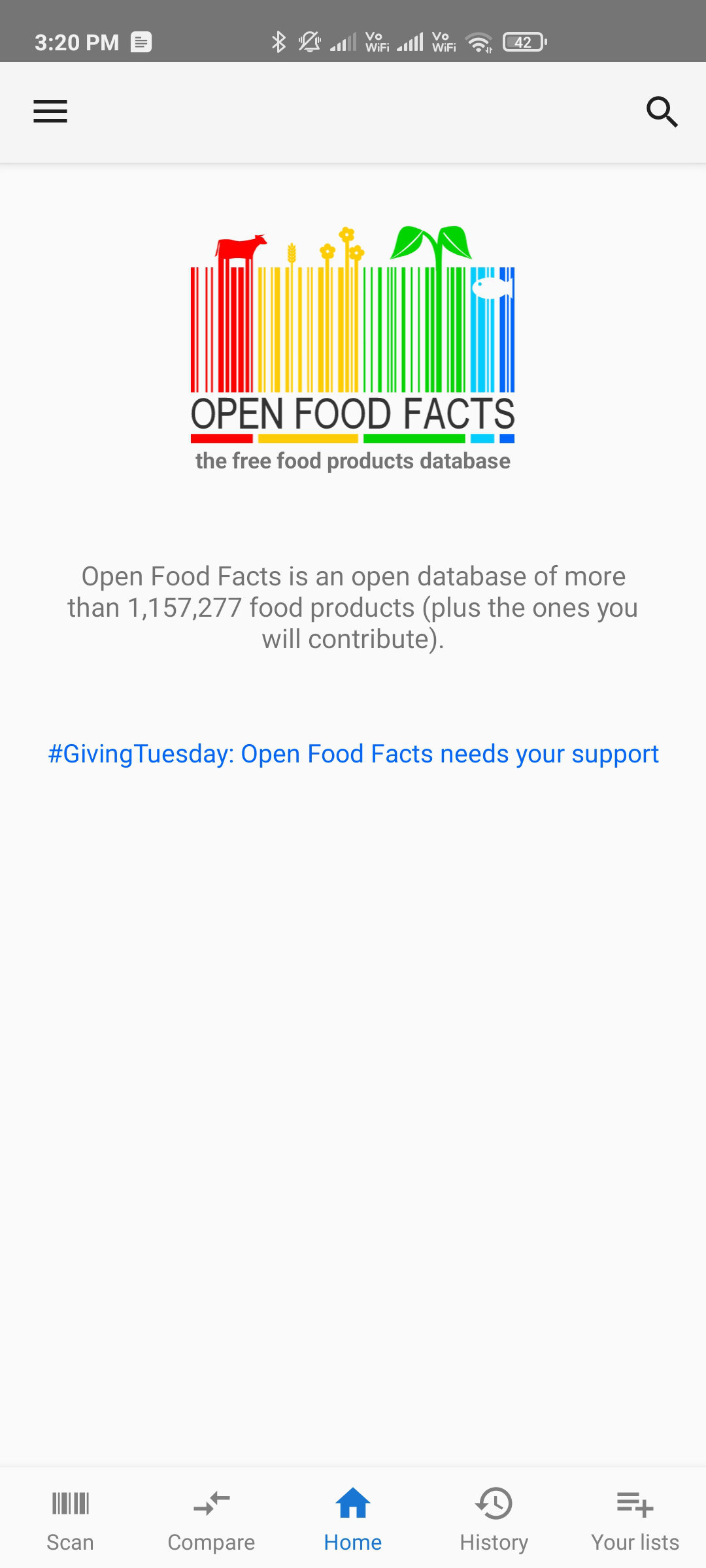Tap the database description text
The image size is (706, 1568).
pyautogui.click(x=353, y=606)
